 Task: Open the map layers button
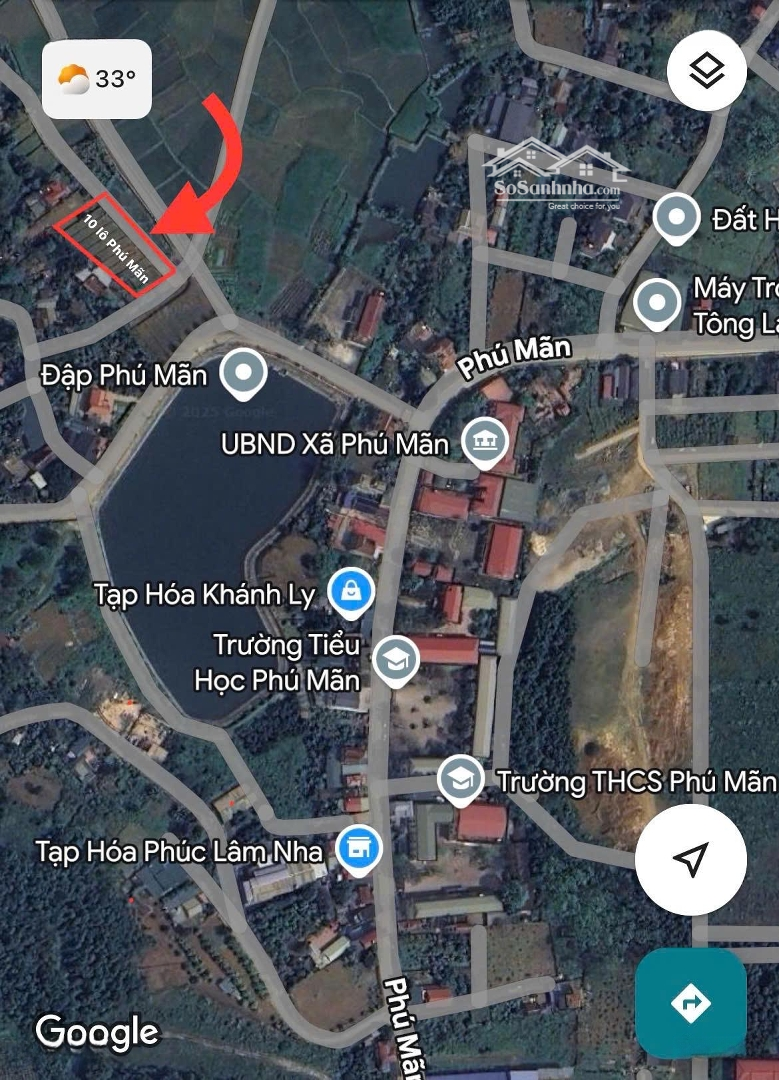[707, 71]
